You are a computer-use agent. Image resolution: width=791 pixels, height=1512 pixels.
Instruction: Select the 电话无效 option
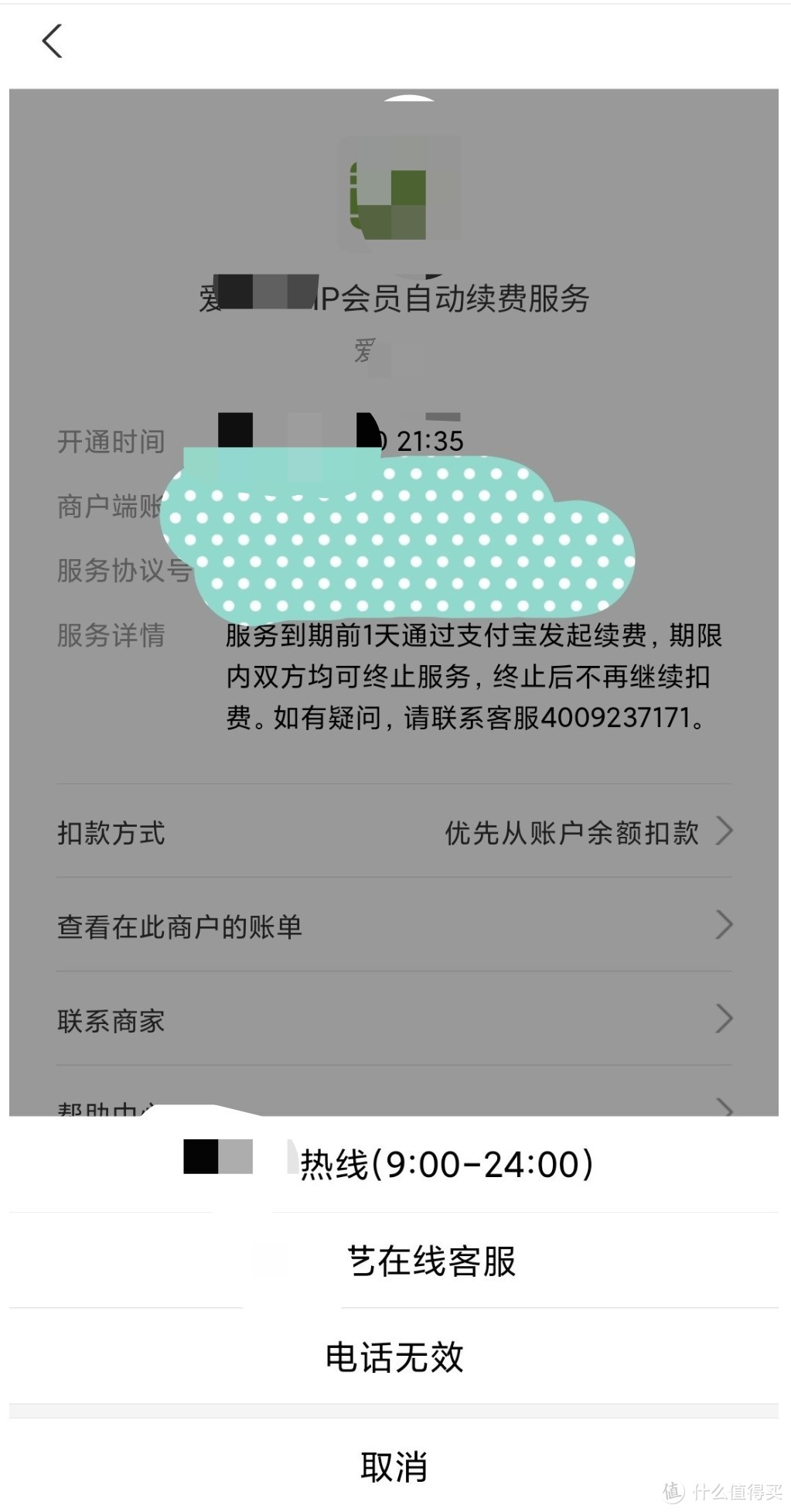[x=394, y=1357]
